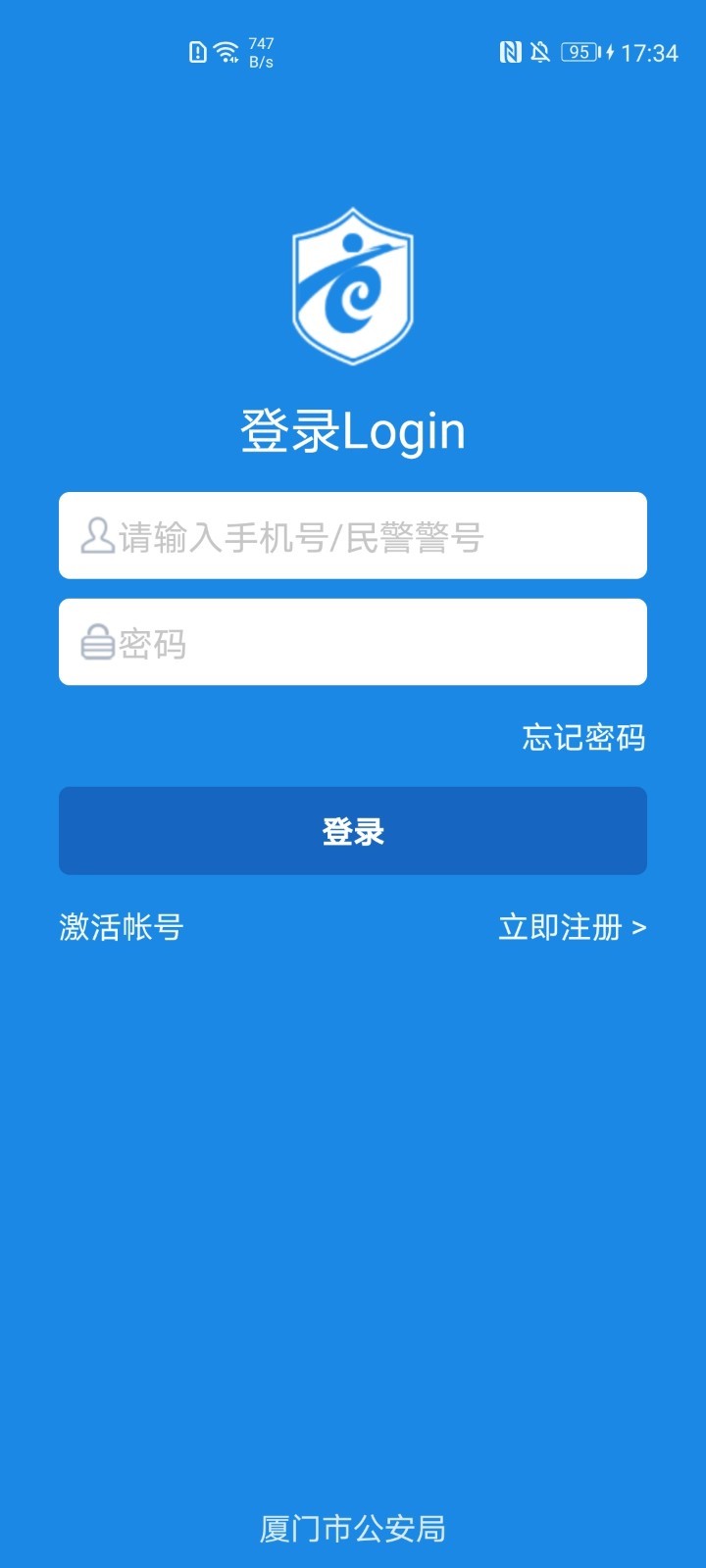Click the 密码 password field
The height and width of the screenshot is (1568, 706).
353,642
